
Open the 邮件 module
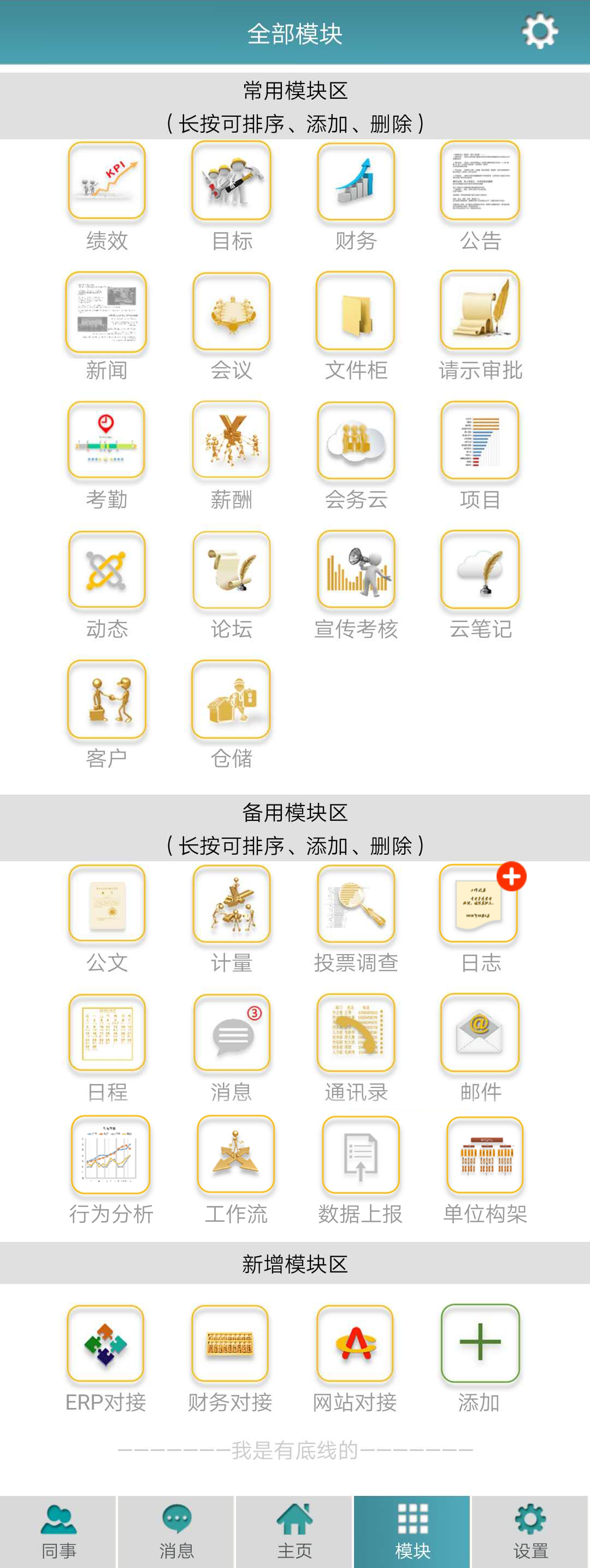tap(480, 1033)
